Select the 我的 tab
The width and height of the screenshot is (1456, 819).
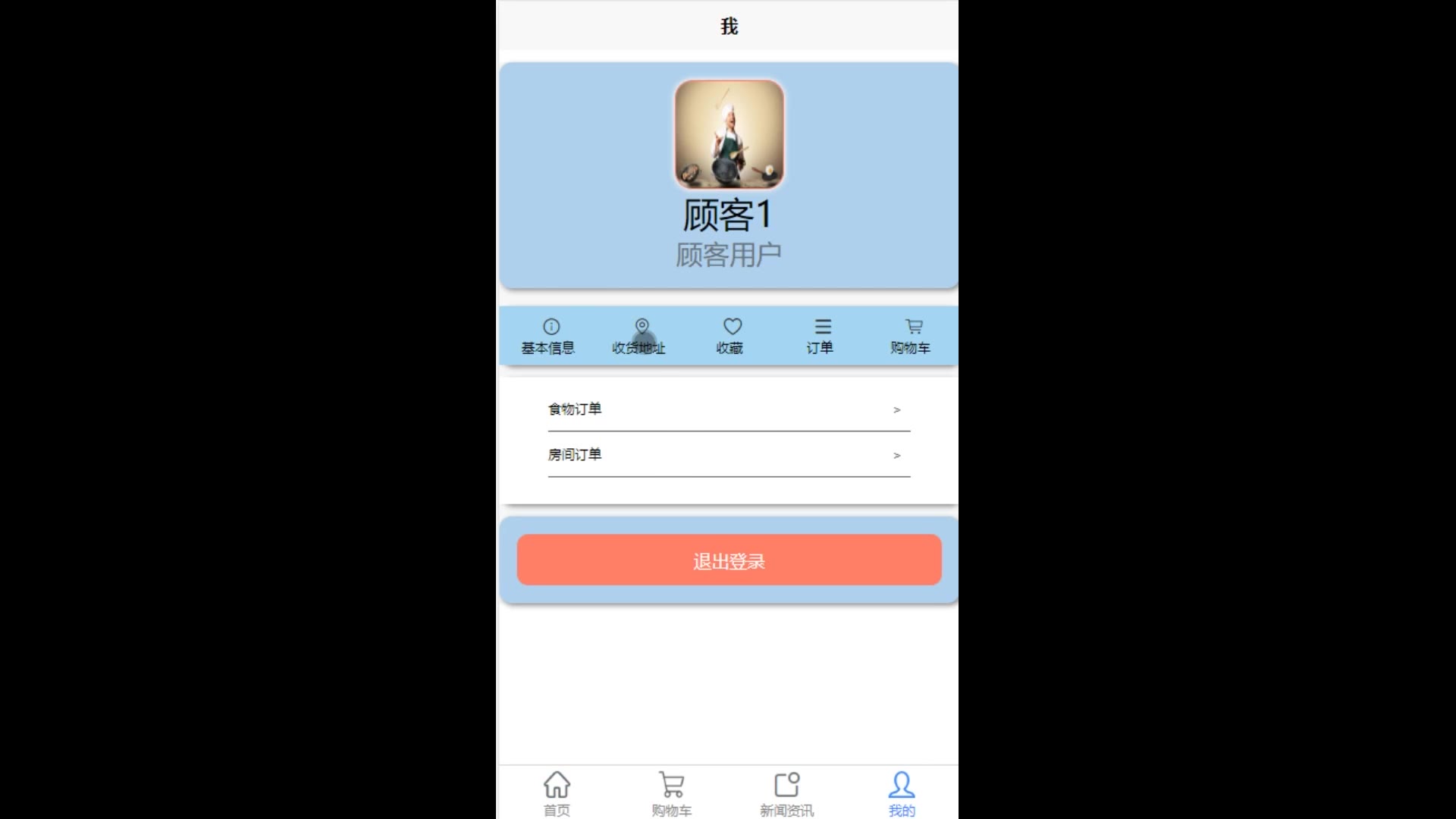point(902,793)
